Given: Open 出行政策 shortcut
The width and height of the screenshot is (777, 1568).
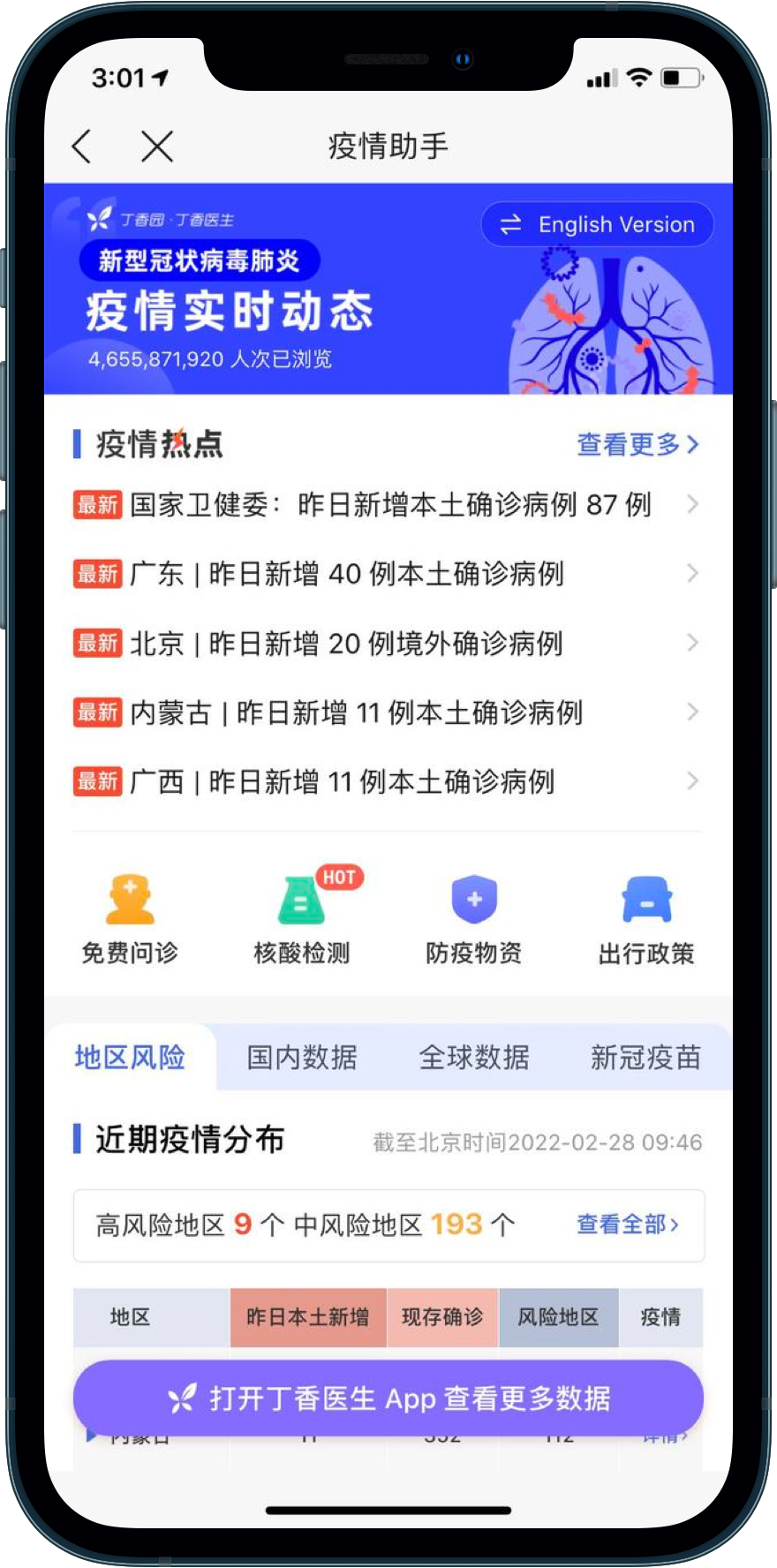Looking at the screenshot, I should point(646,919).
